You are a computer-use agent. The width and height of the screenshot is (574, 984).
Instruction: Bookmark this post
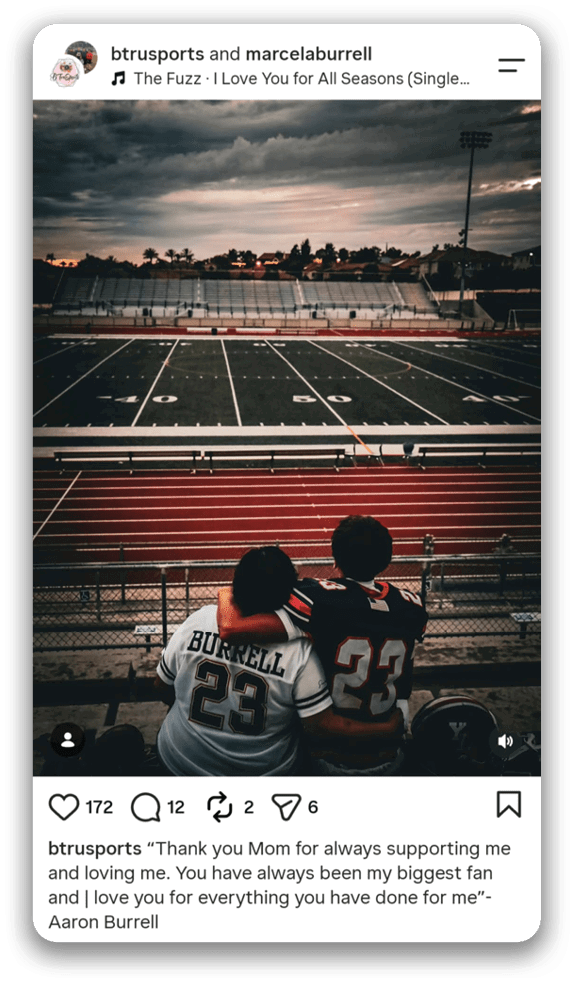point(509,805)
